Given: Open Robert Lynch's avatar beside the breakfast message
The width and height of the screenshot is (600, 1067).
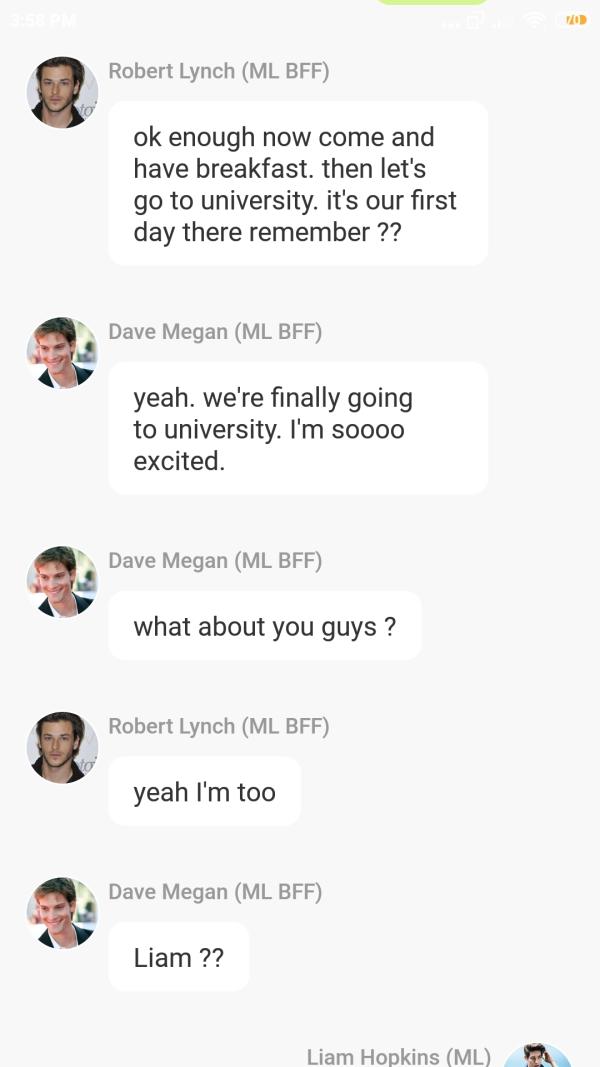Looking at the screenshot, I should 62,92.
